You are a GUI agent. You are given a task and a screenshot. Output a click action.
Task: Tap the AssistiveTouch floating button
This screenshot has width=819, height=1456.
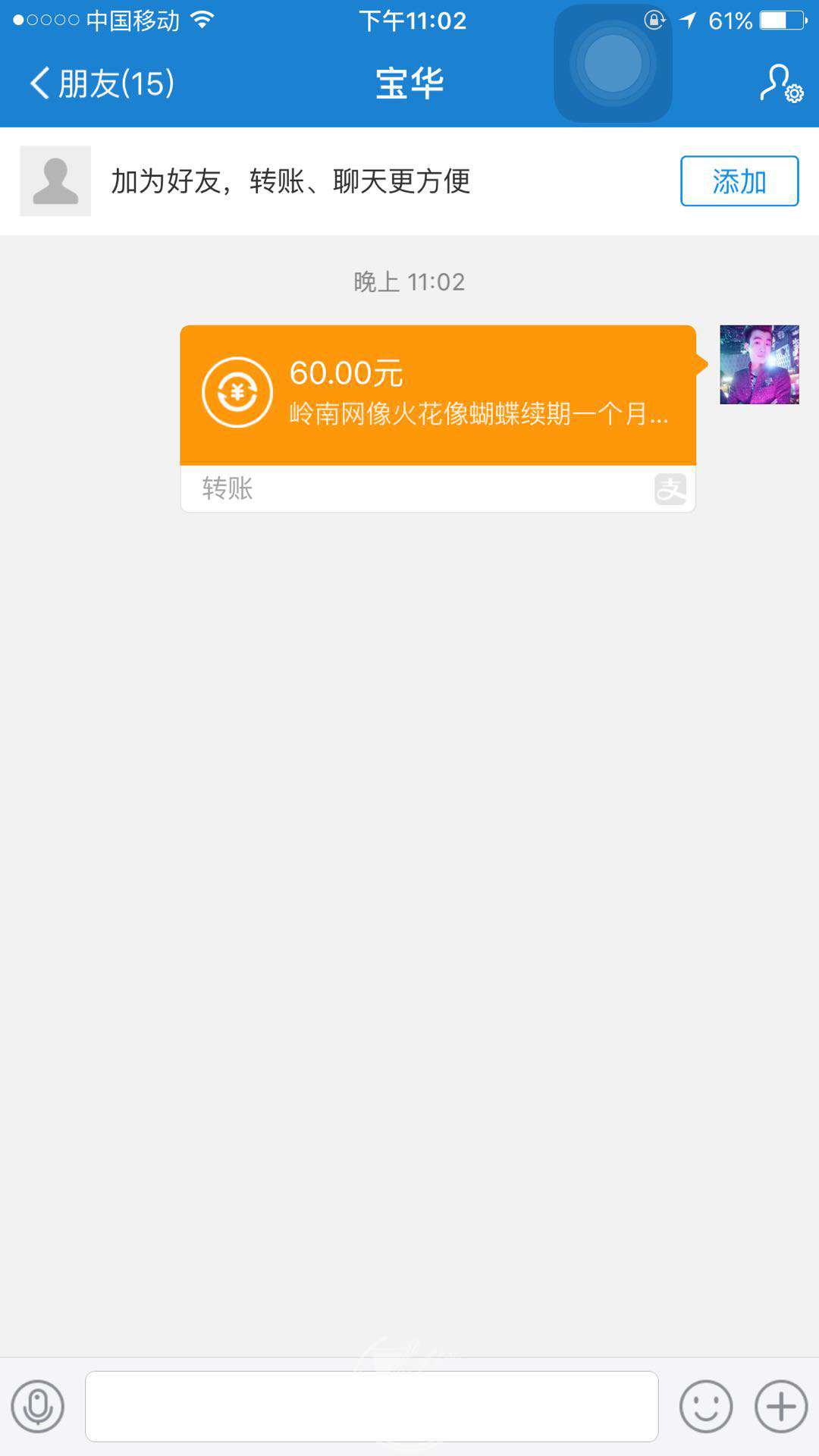(613, 64)
